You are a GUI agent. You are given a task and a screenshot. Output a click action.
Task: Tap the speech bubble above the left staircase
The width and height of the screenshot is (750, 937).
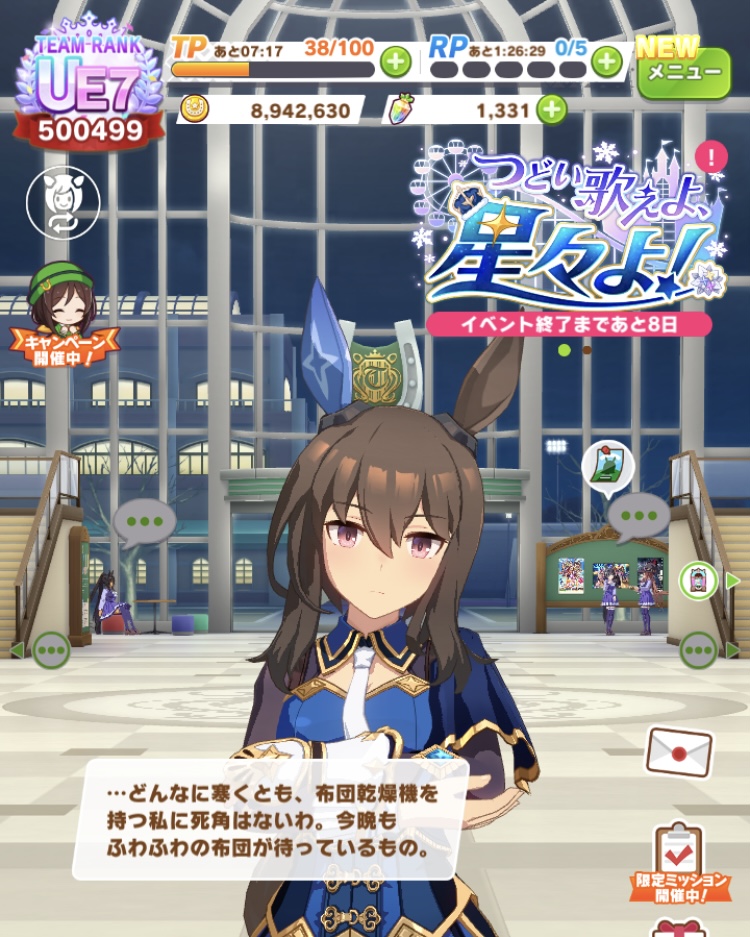tap(144, 522)
